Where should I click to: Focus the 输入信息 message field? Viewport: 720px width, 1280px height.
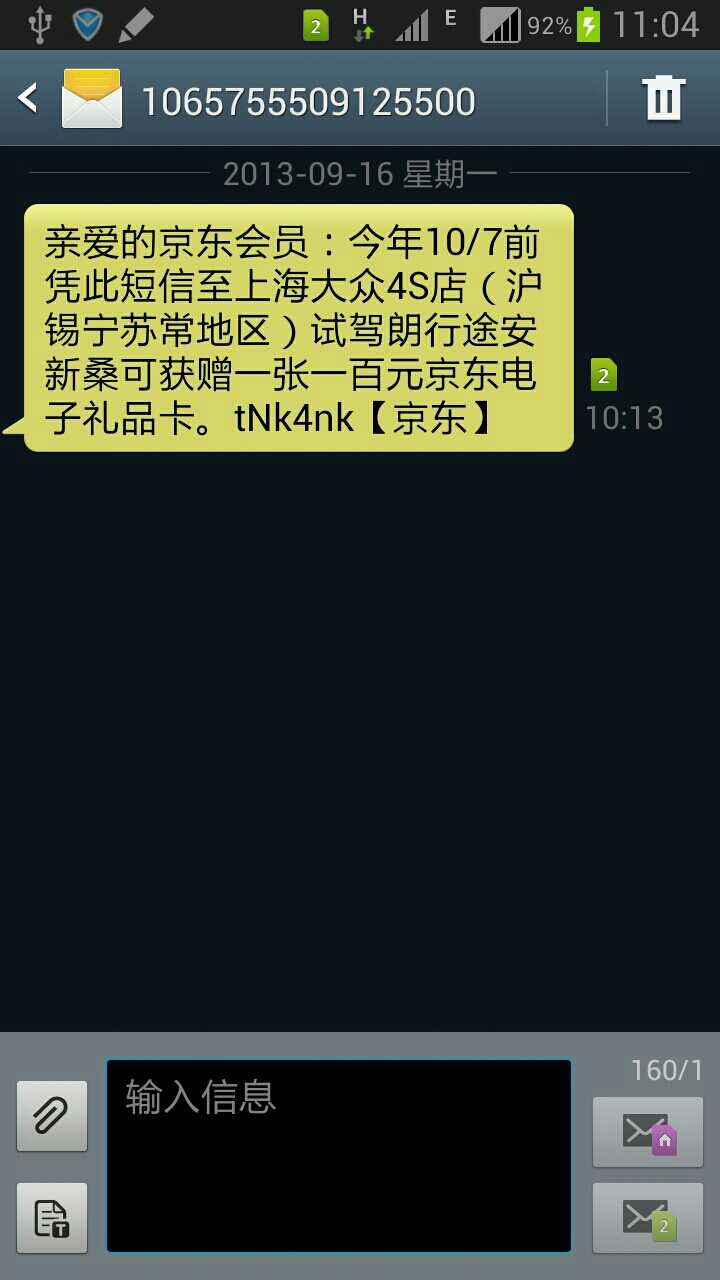339,1155
